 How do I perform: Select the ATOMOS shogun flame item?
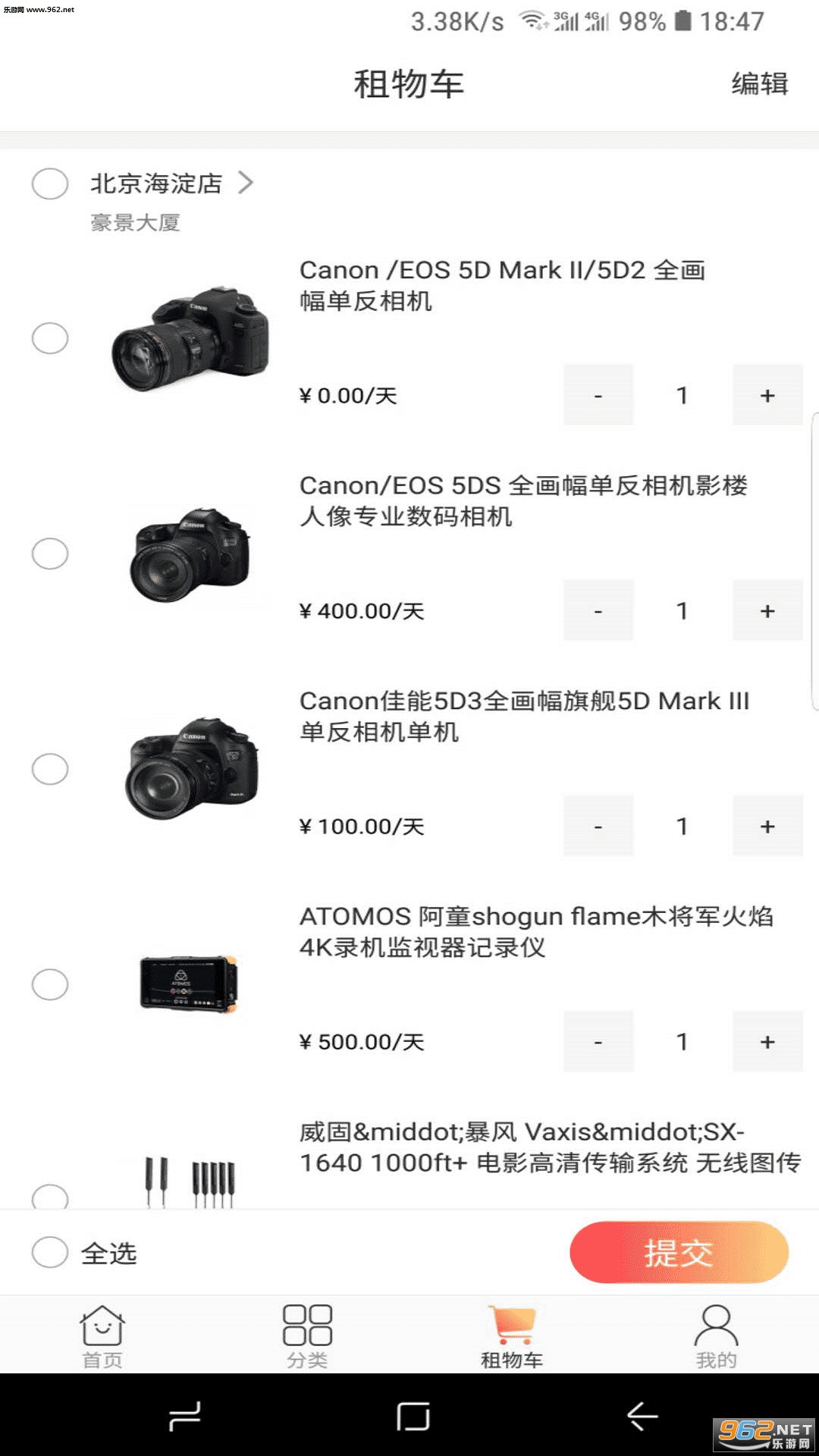(50, 984)
